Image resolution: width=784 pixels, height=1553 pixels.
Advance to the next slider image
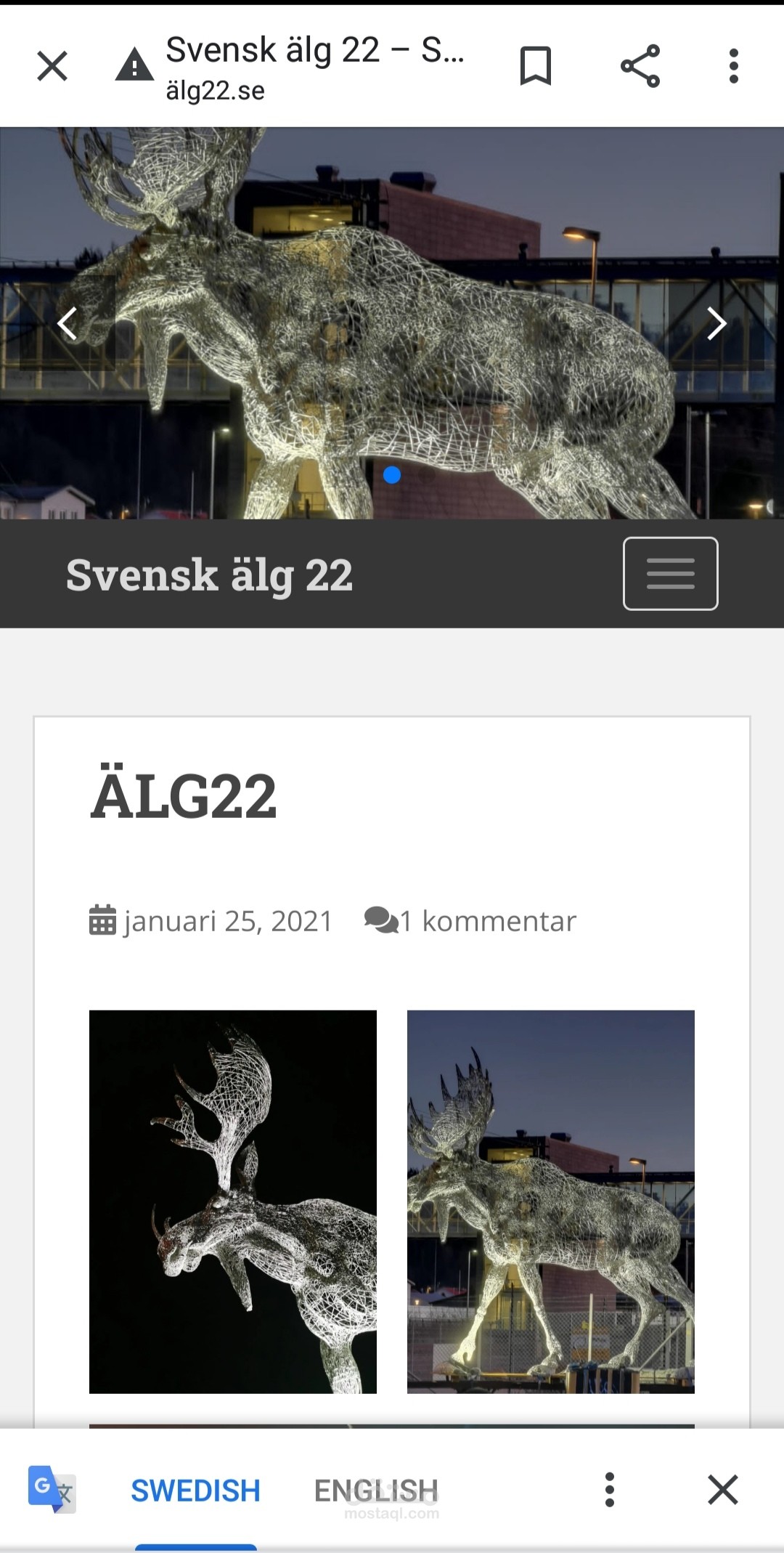[x=716, y=324]
